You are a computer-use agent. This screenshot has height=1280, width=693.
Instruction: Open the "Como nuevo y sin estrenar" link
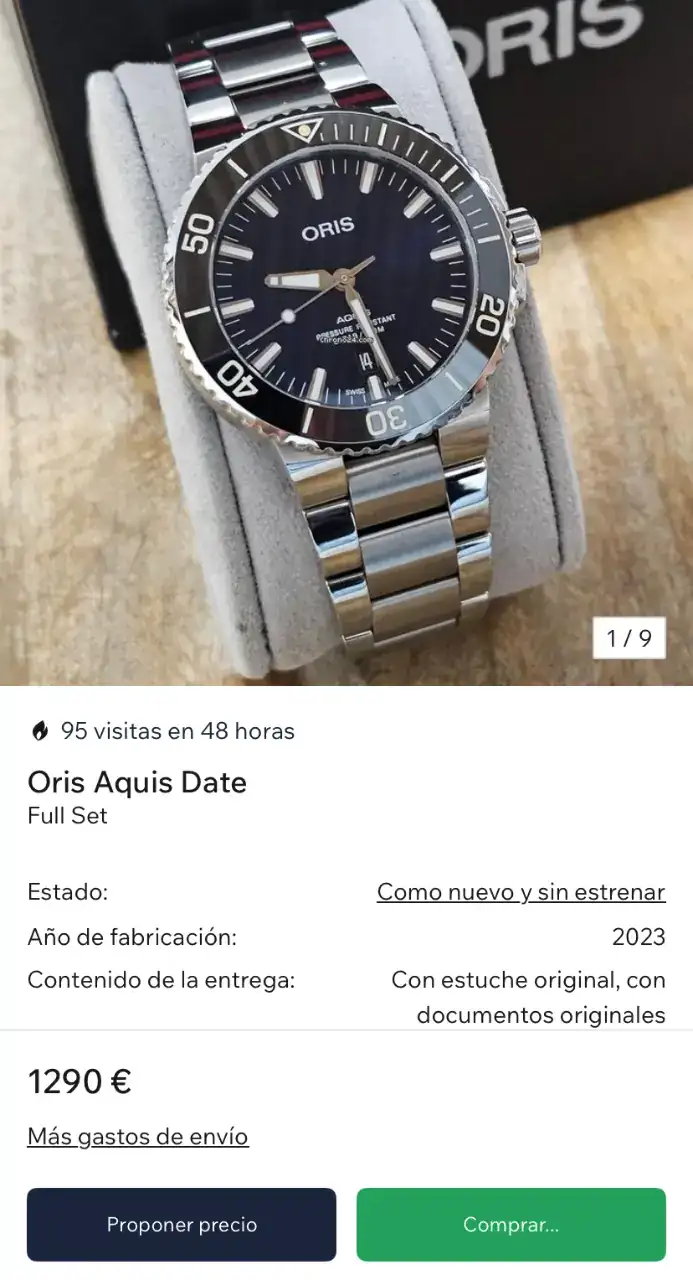coord(521,892)
